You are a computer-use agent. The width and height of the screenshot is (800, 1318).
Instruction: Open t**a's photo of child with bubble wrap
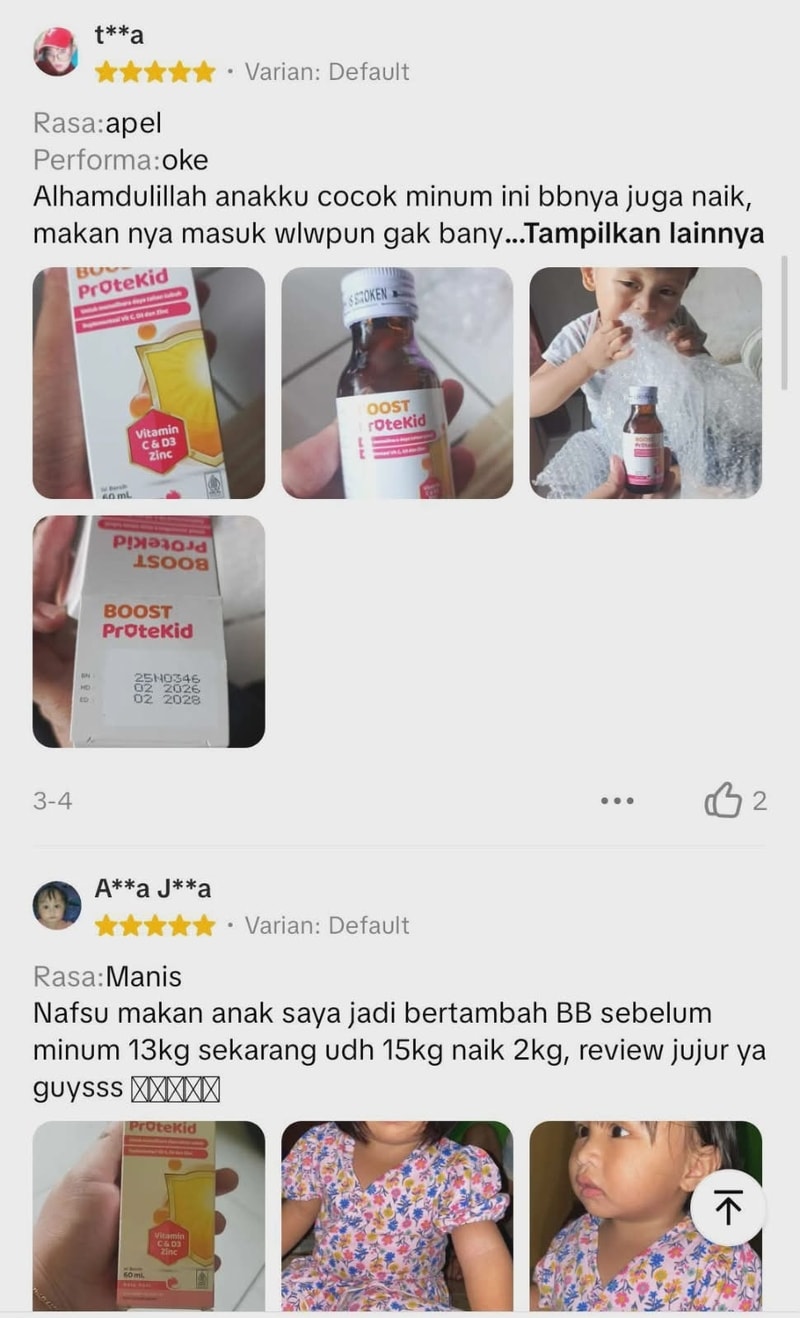click(645, 383)
